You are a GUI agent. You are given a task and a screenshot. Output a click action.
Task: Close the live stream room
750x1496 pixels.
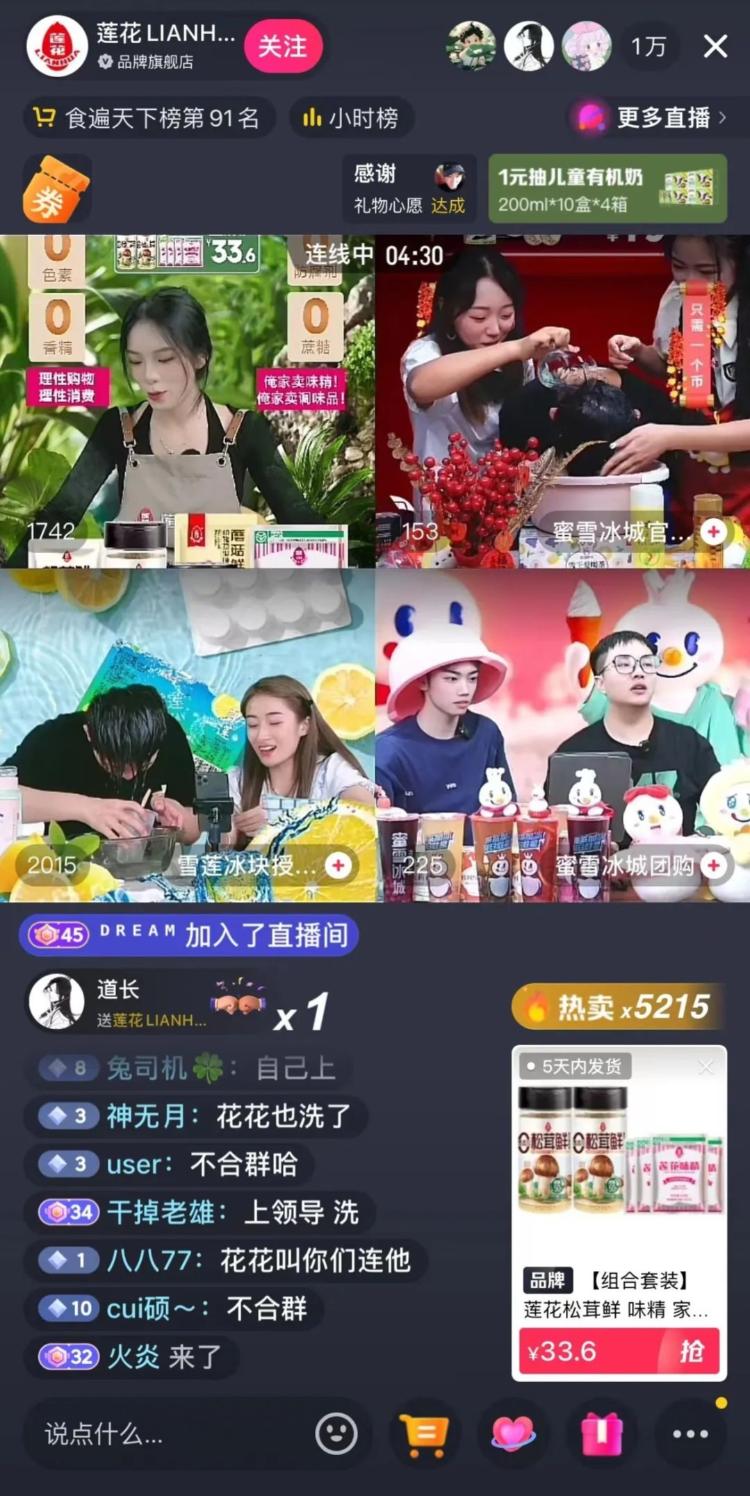tap(715, 46)
